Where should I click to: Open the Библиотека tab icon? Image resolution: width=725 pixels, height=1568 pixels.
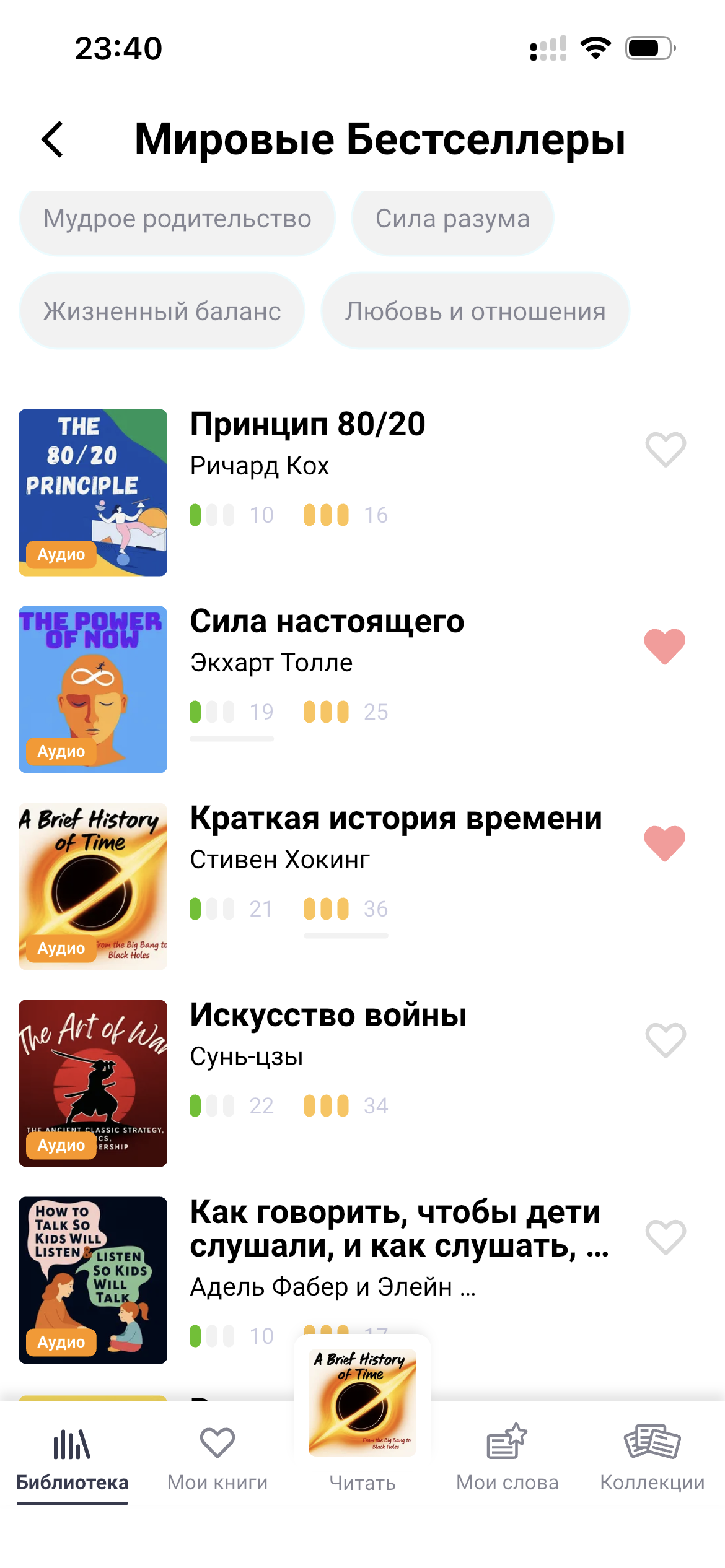[x=71, y=1443]
